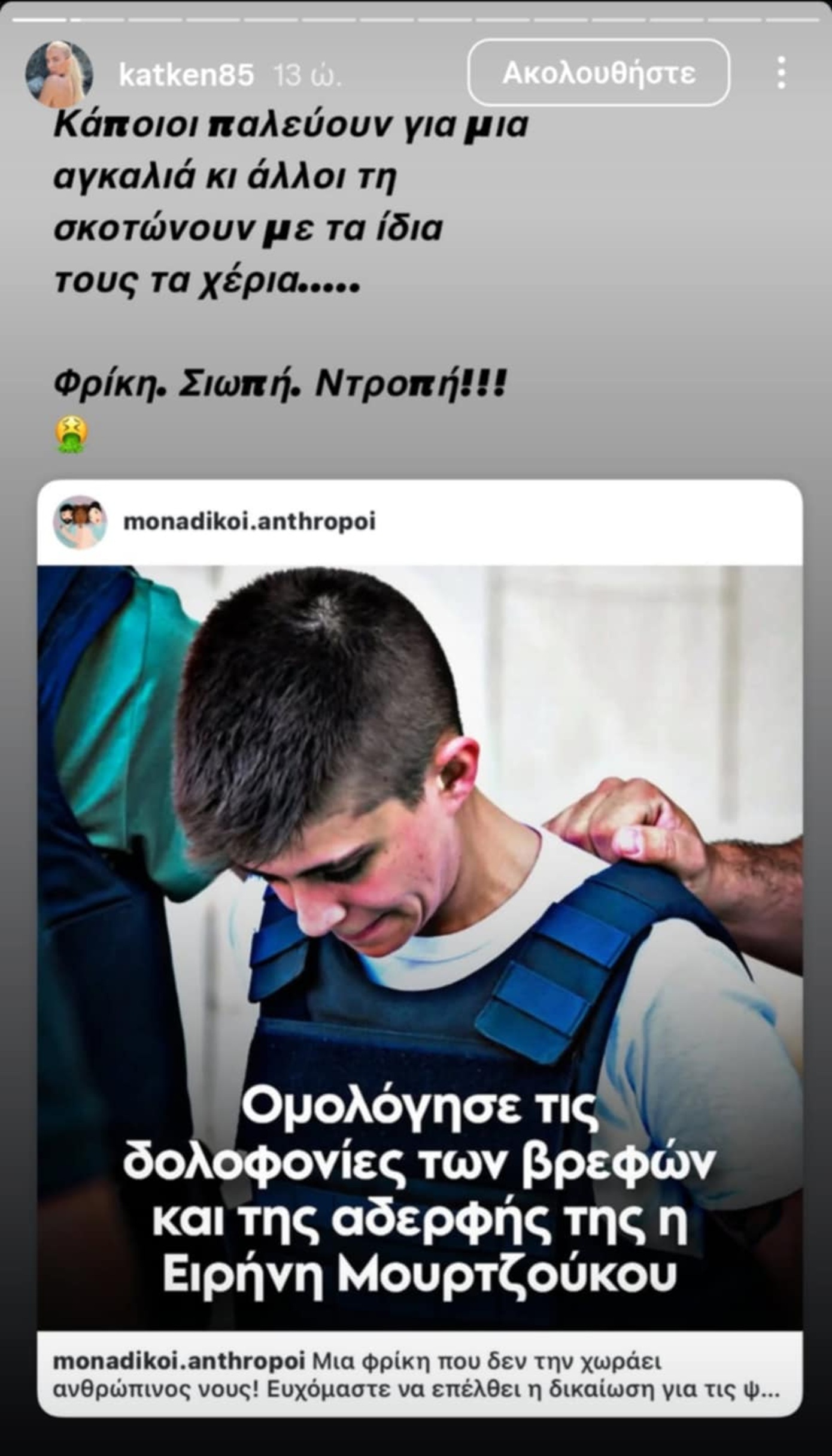Tap the Ακολουθήστε follow button
The width and height of the screenshot is (832, 1456).
[x=598, y=73]
